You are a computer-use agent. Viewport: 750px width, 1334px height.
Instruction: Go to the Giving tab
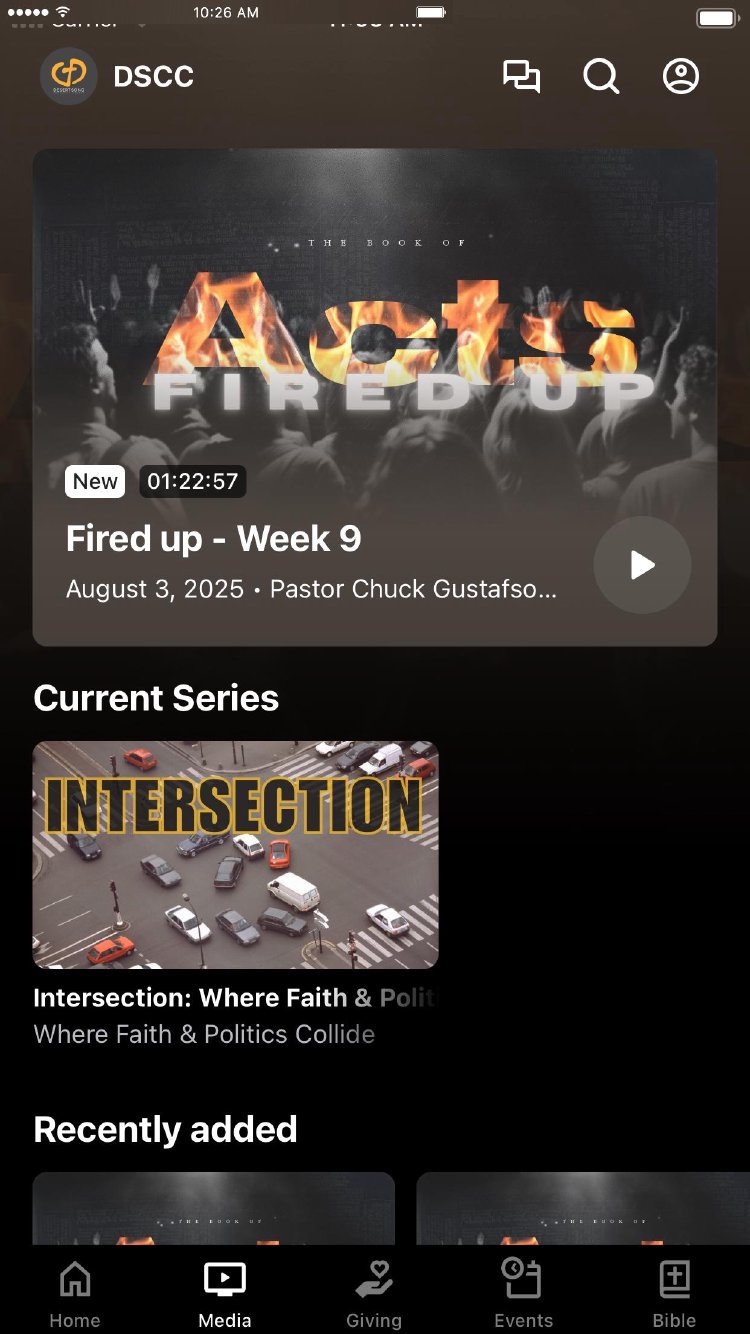374,1293
